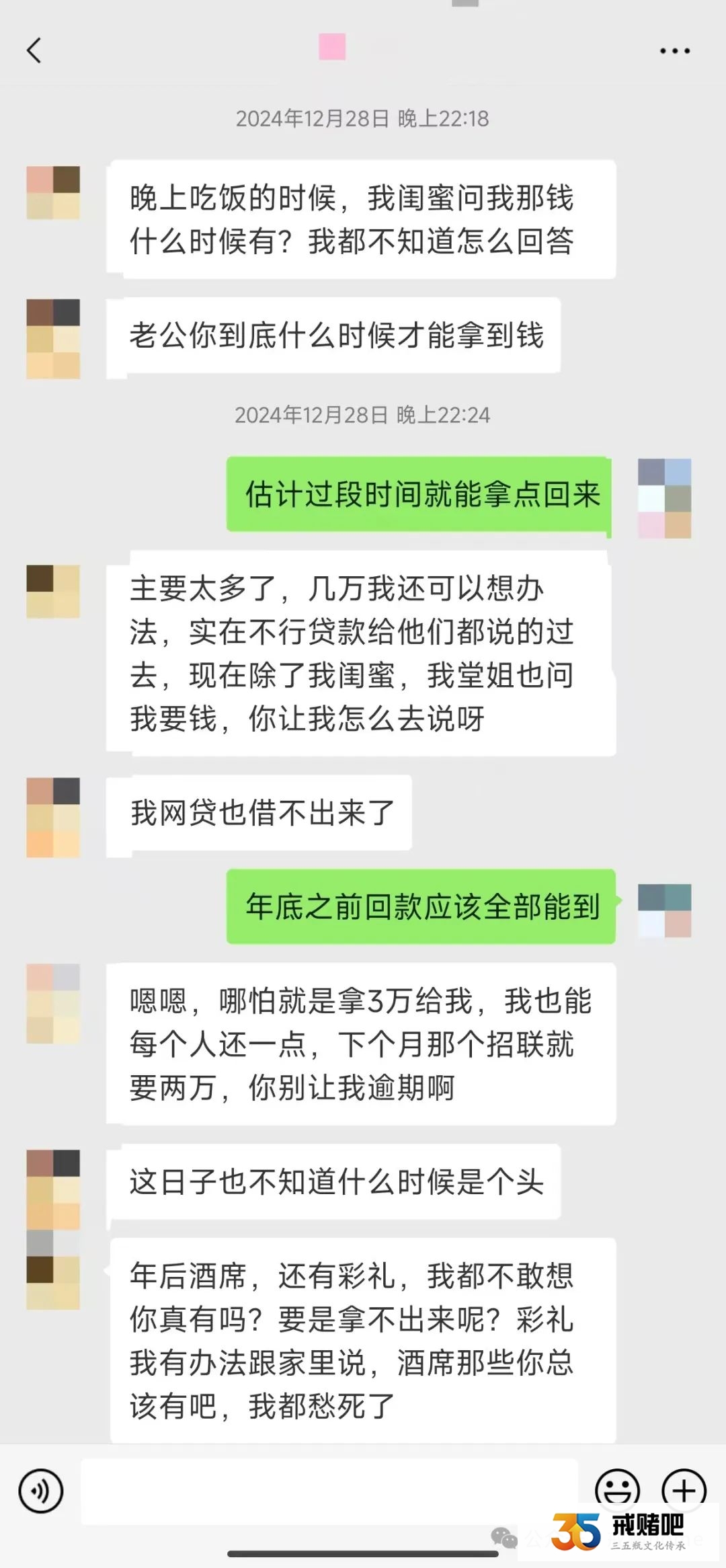726x1568 pixels.
Task: Open my avatar beside "年底之前回款应该全部能到"
Action: click(x=664, y=910)
